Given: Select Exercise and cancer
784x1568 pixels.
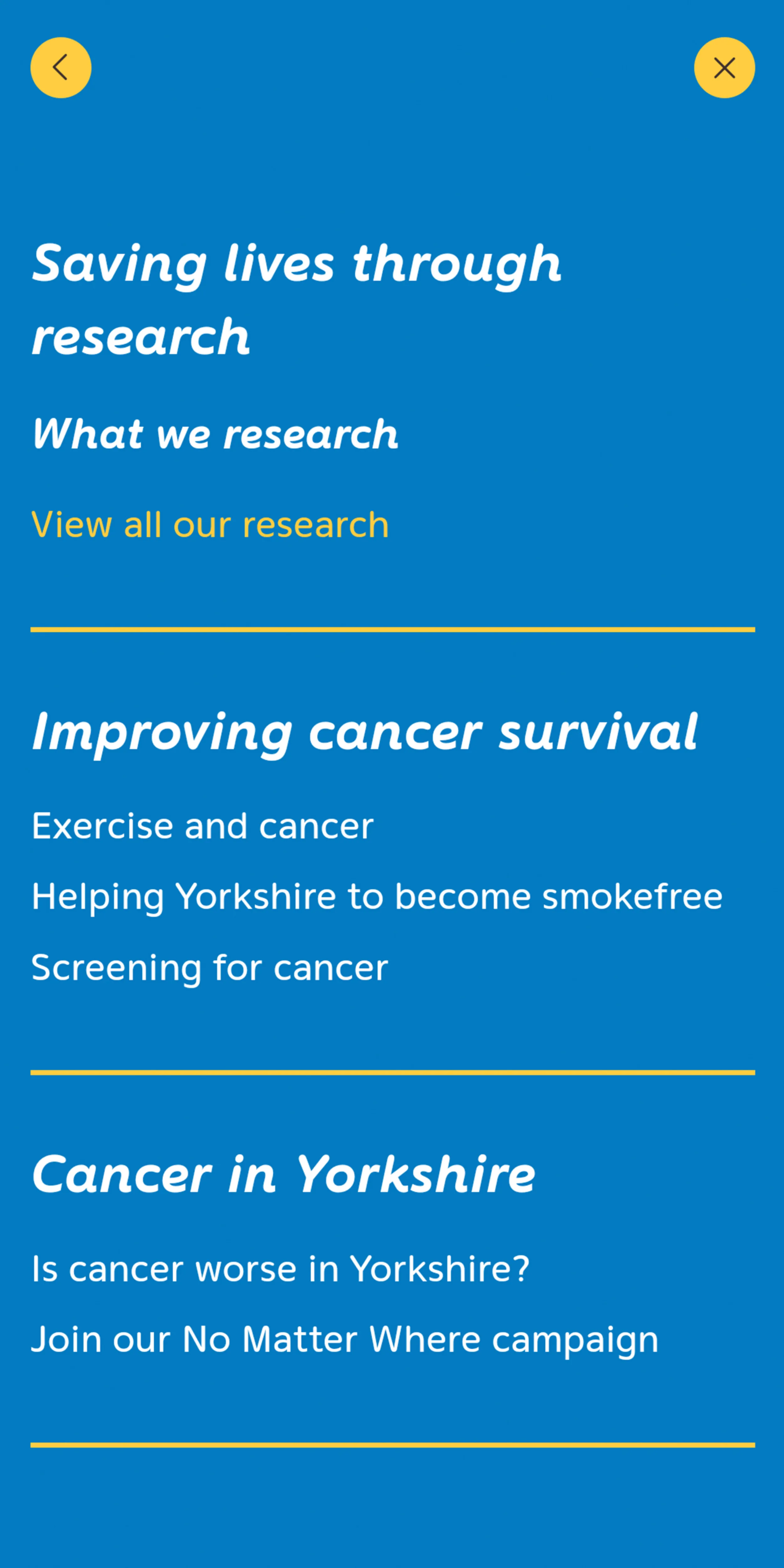Looking at the screenshot, I should point(203,825).
